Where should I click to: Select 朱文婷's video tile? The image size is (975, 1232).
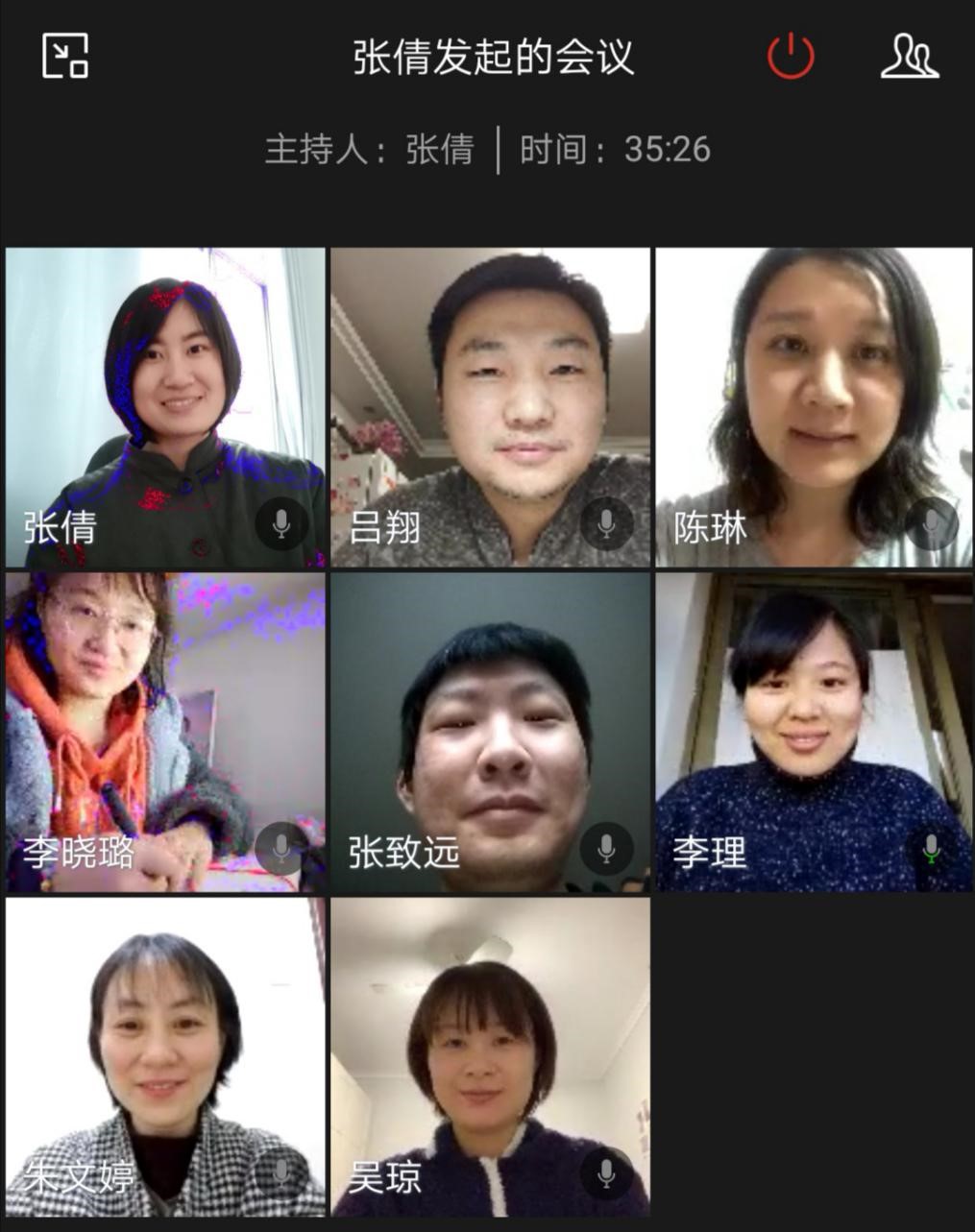tap(165, 1056)
